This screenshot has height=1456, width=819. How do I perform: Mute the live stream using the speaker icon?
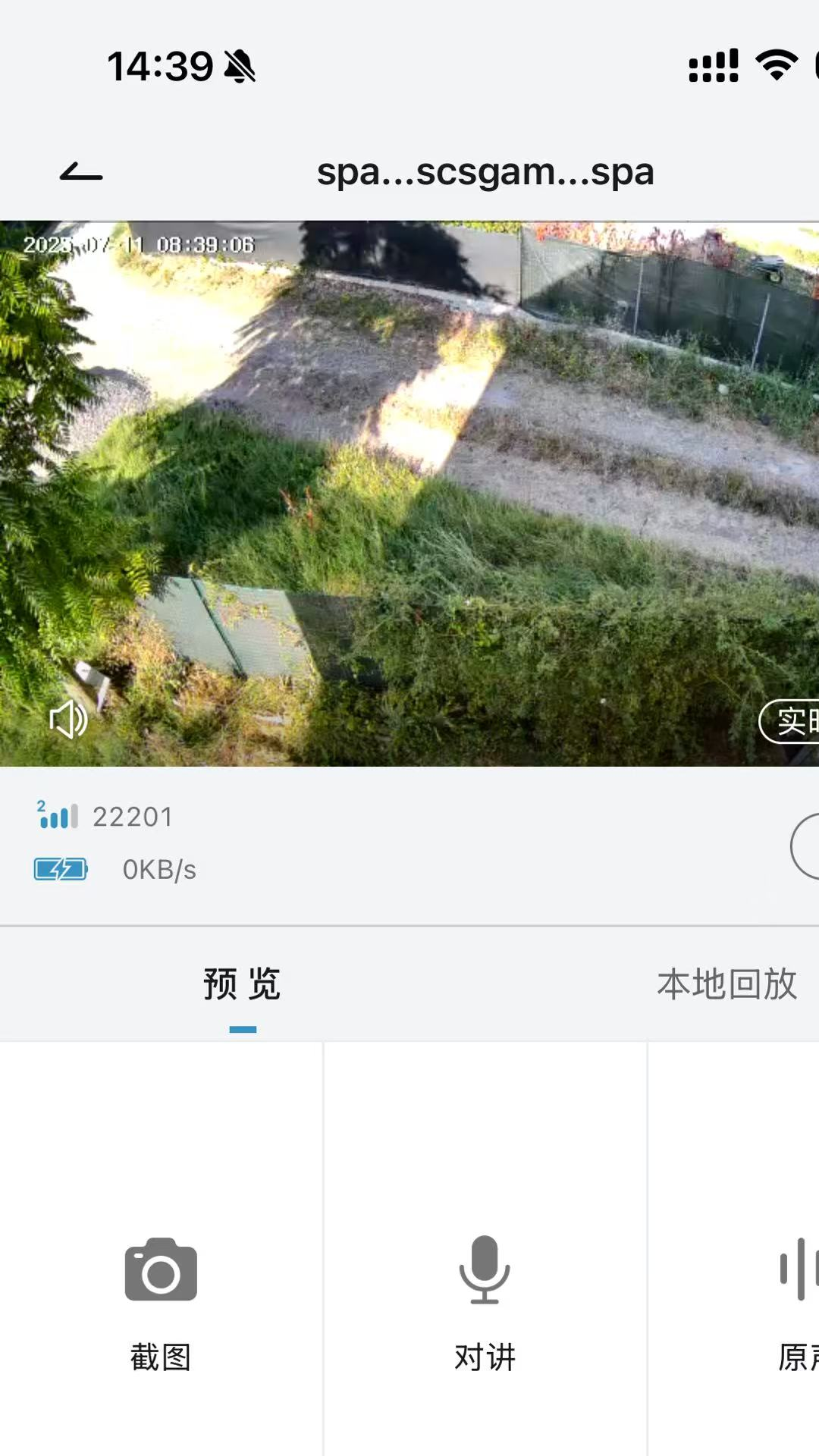tap(67, 720)
